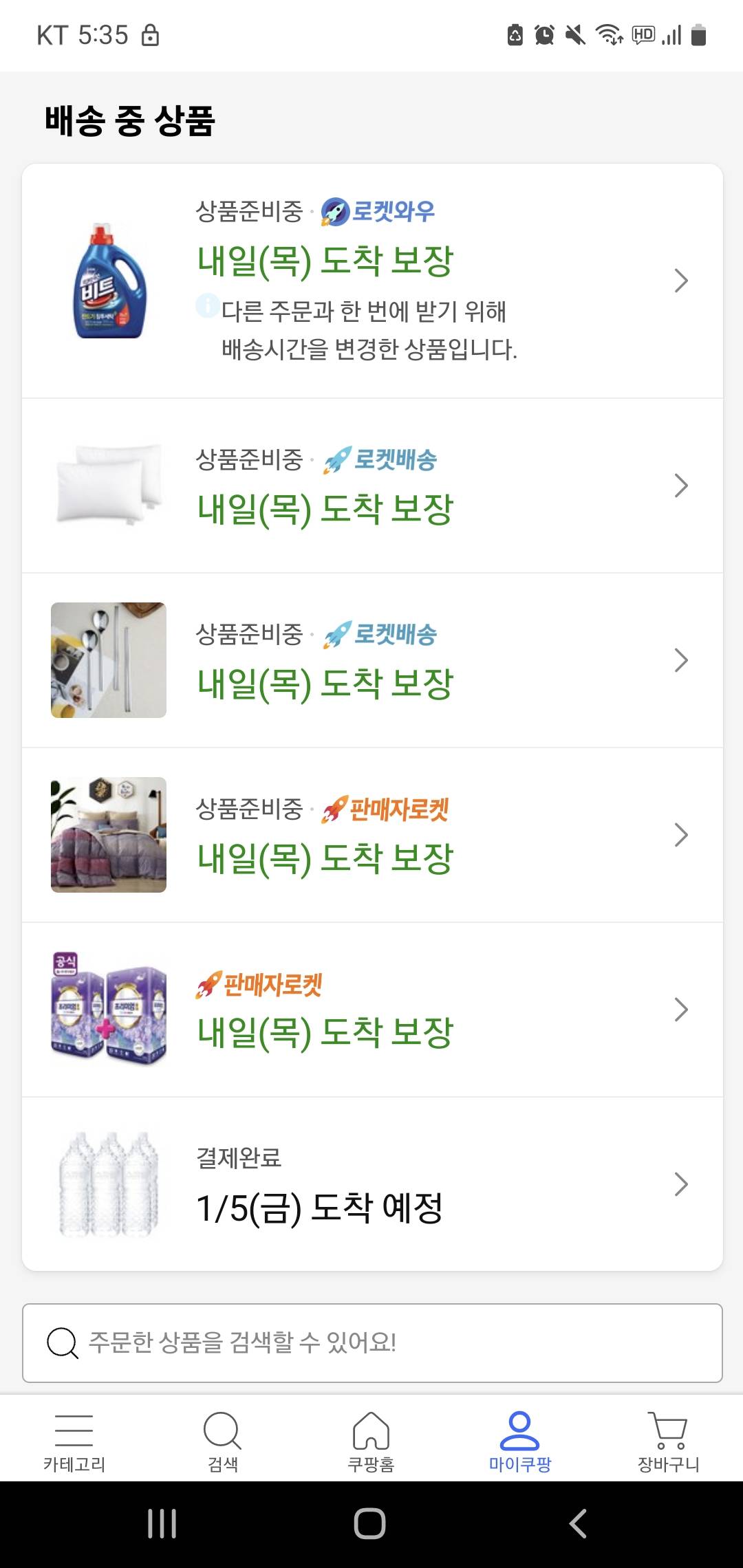Open the 카테고리 tab
This screenshot has width=743, height=1568.
(x=74, y=1441)
